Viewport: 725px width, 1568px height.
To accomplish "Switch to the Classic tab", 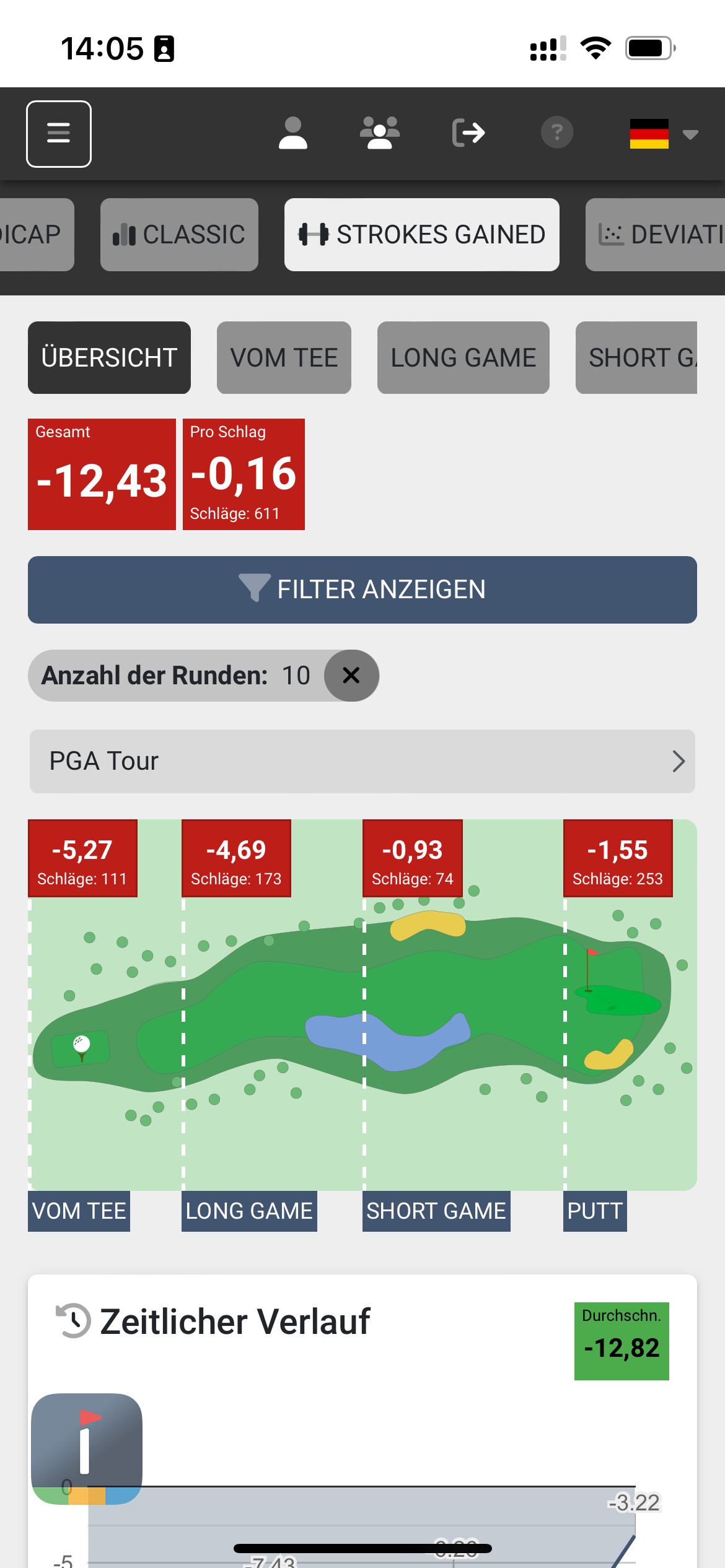I will (179, 235).
